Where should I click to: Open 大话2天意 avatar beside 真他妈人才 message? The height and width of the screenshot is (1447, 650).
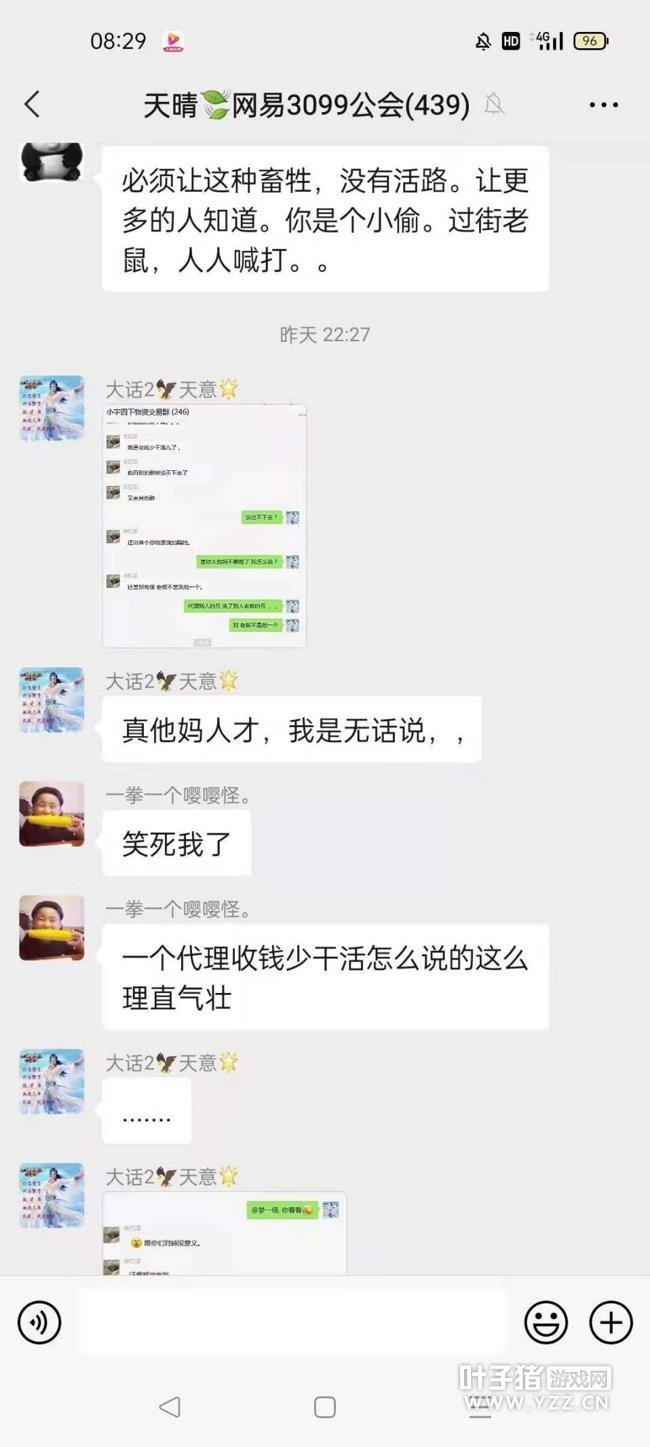tap(52, 700)
